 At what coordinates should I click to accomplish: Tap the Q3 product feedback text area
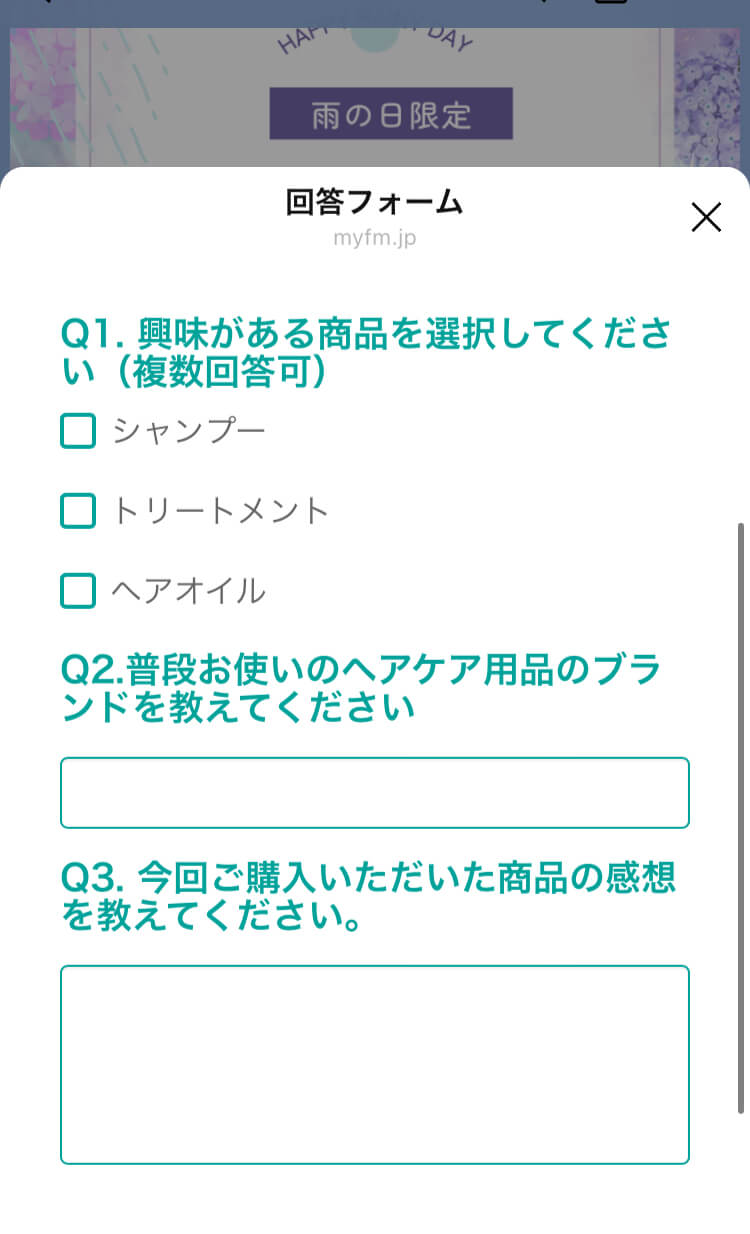pos(375,1064)
